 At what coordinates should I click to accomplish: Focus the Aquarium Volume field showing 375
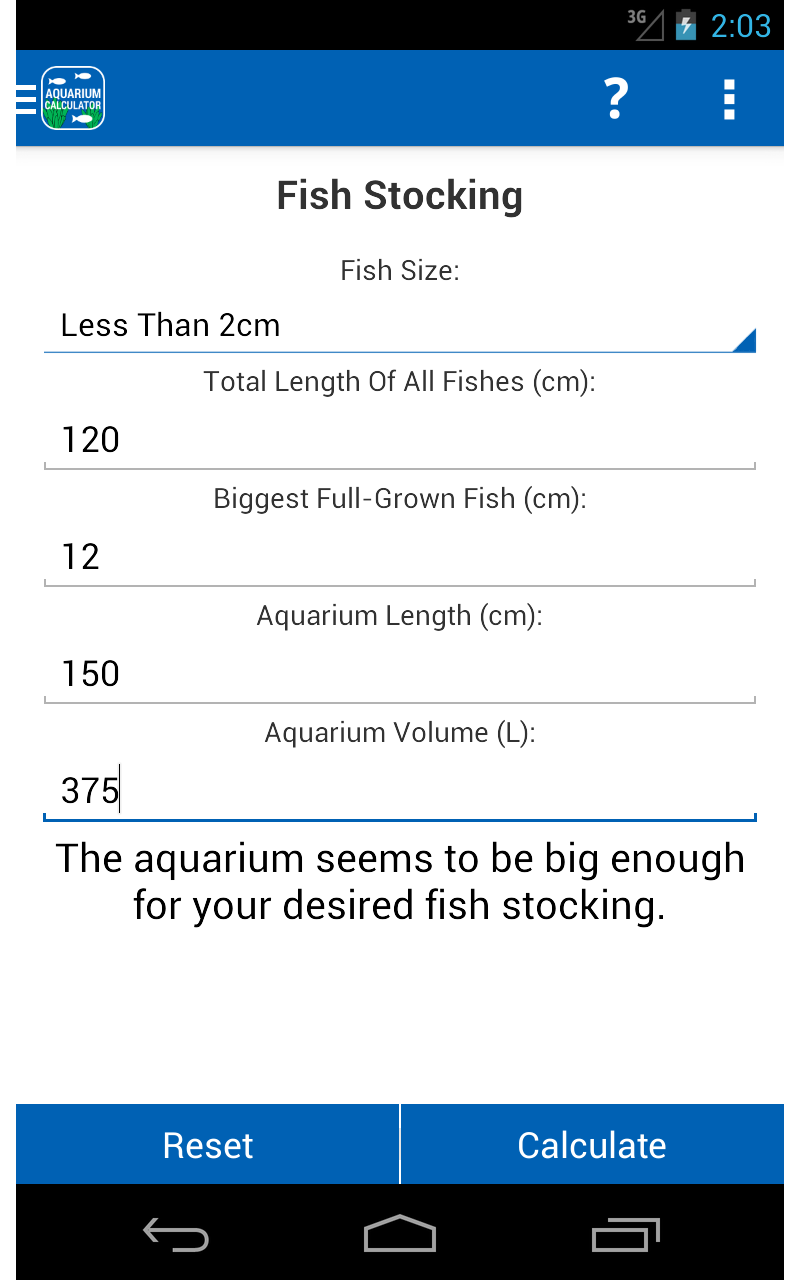[x=400, y=789]
